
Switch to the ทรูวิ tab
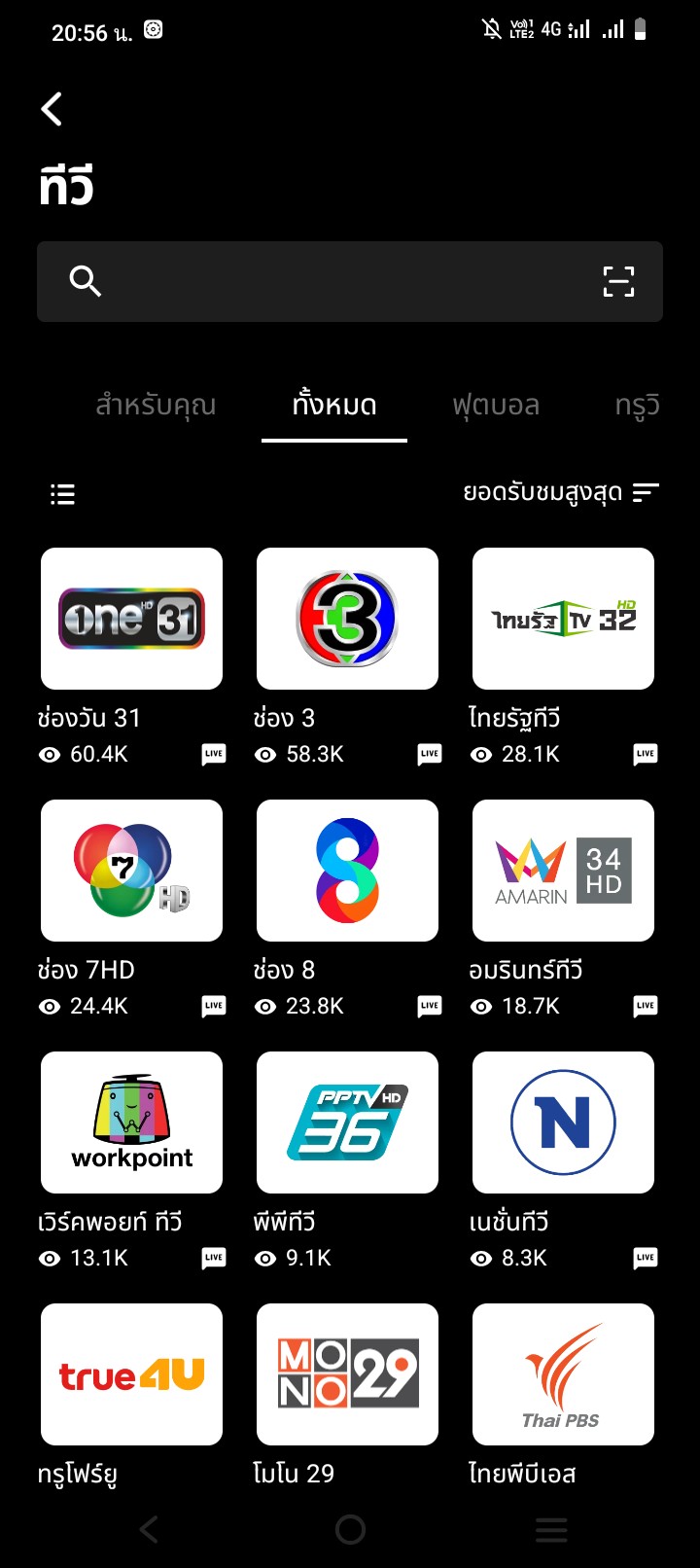[x=638, y=406]
